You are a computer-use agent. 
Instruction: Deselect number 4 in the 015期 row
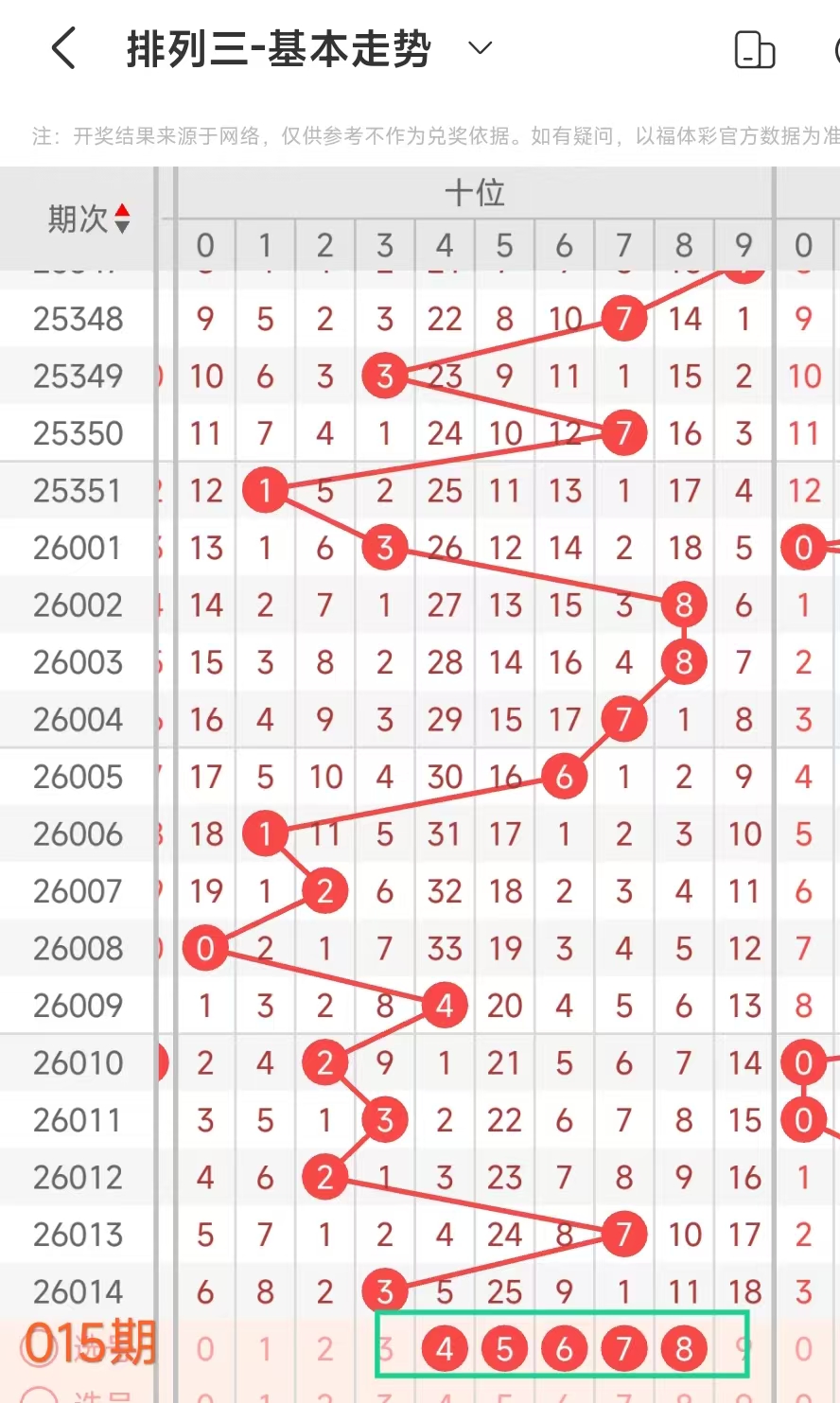[x=445, y=1348]
